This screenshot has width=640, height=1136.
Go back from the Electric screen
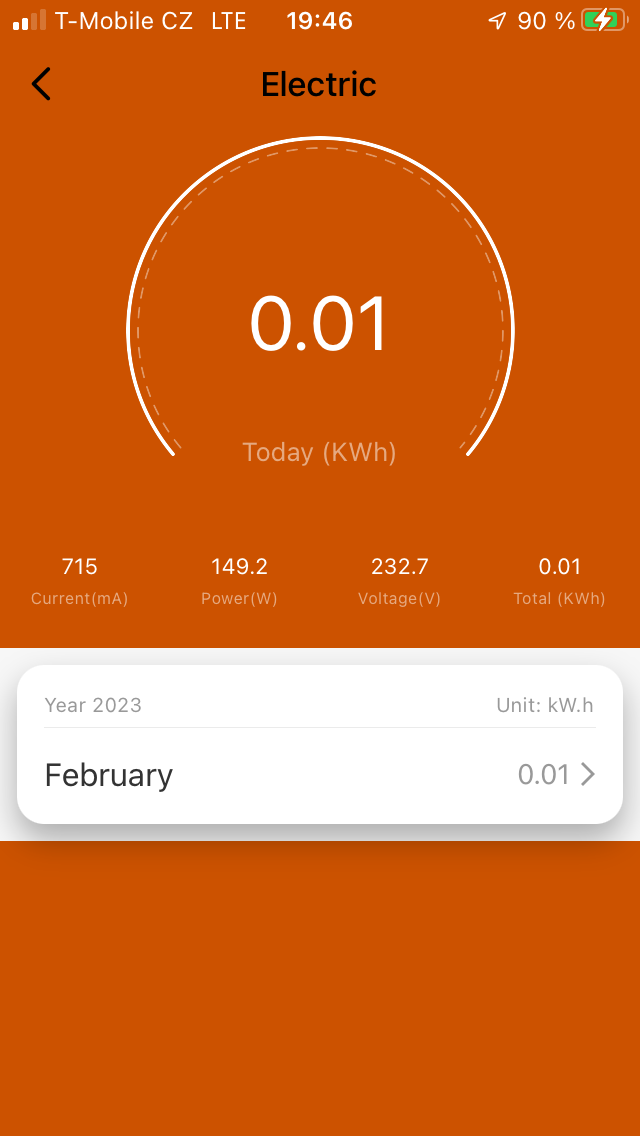(x=41, y=84)
